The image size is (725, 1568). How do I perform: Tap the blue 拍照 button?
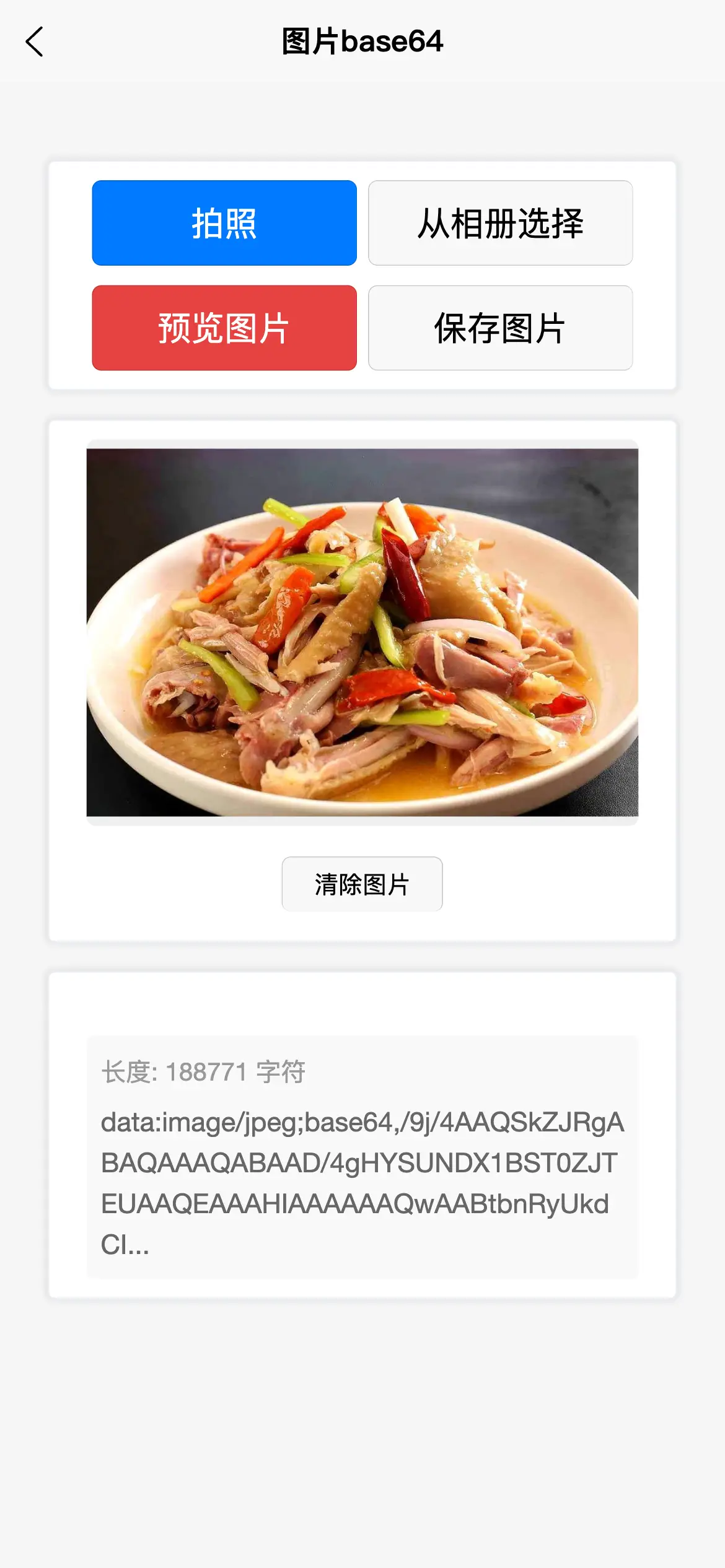pos(224,223)
